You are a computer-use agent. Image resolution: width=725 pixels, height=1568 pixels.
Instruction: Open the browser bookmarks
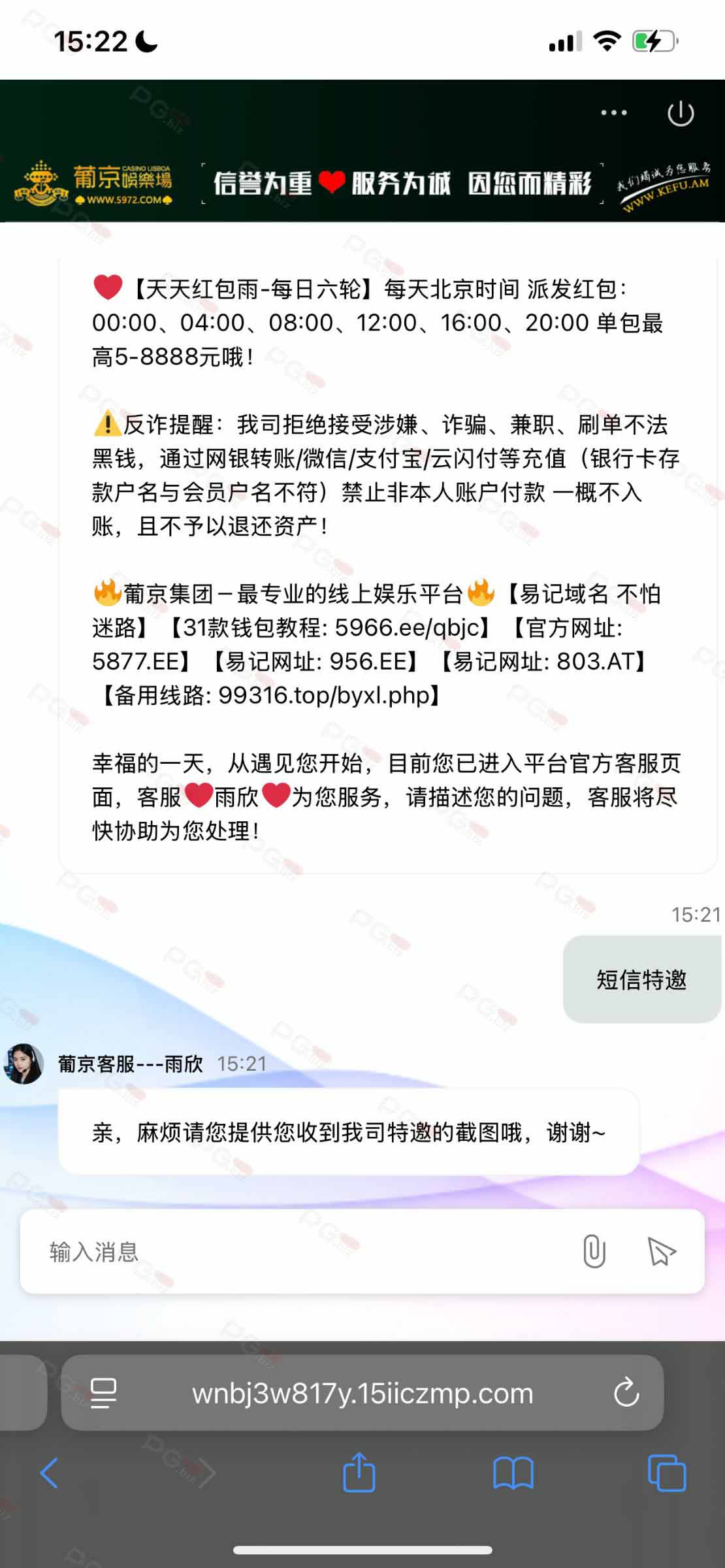513,1473
